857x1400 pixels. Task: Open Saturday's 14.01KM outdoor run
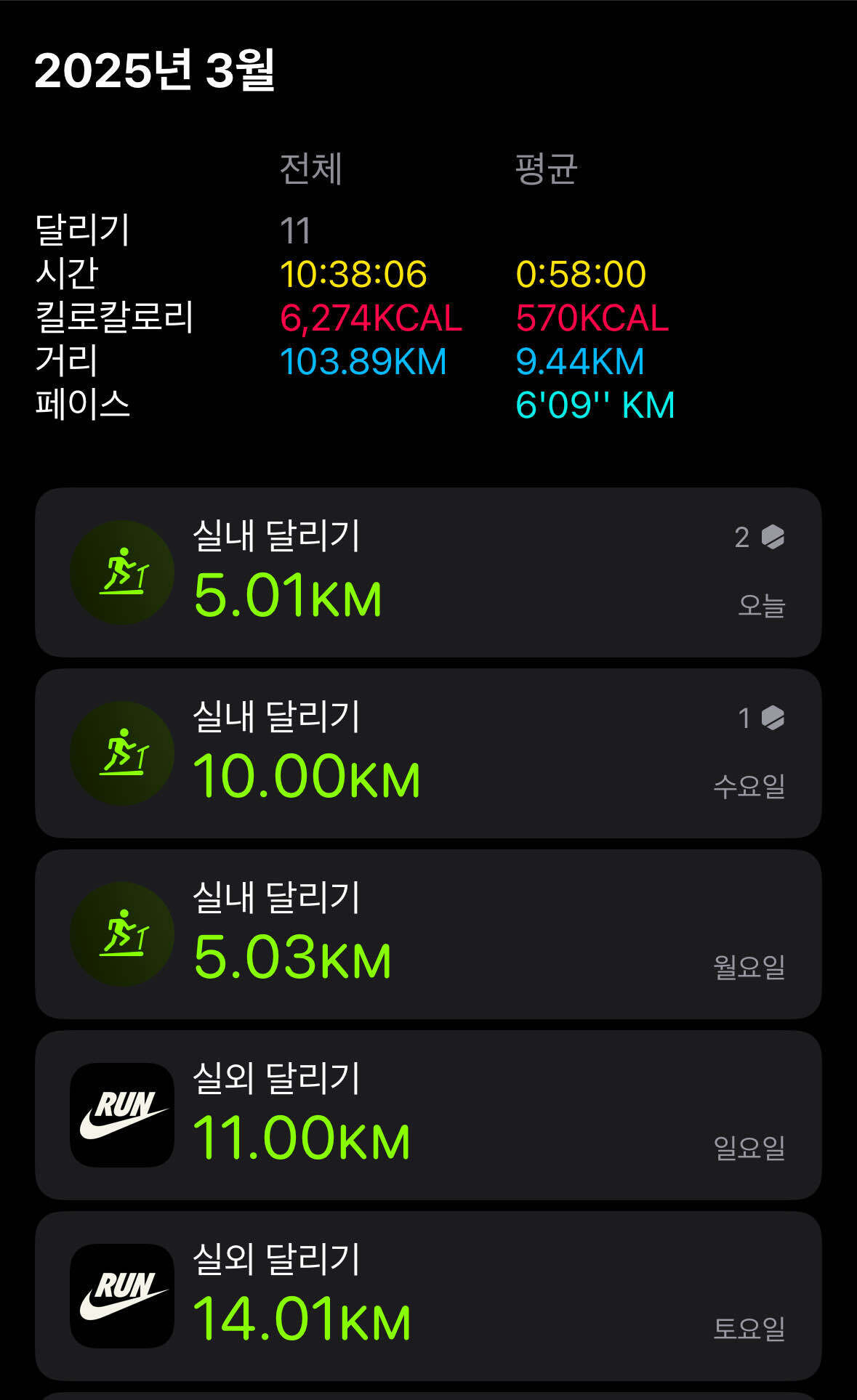tap(428, 1295)
